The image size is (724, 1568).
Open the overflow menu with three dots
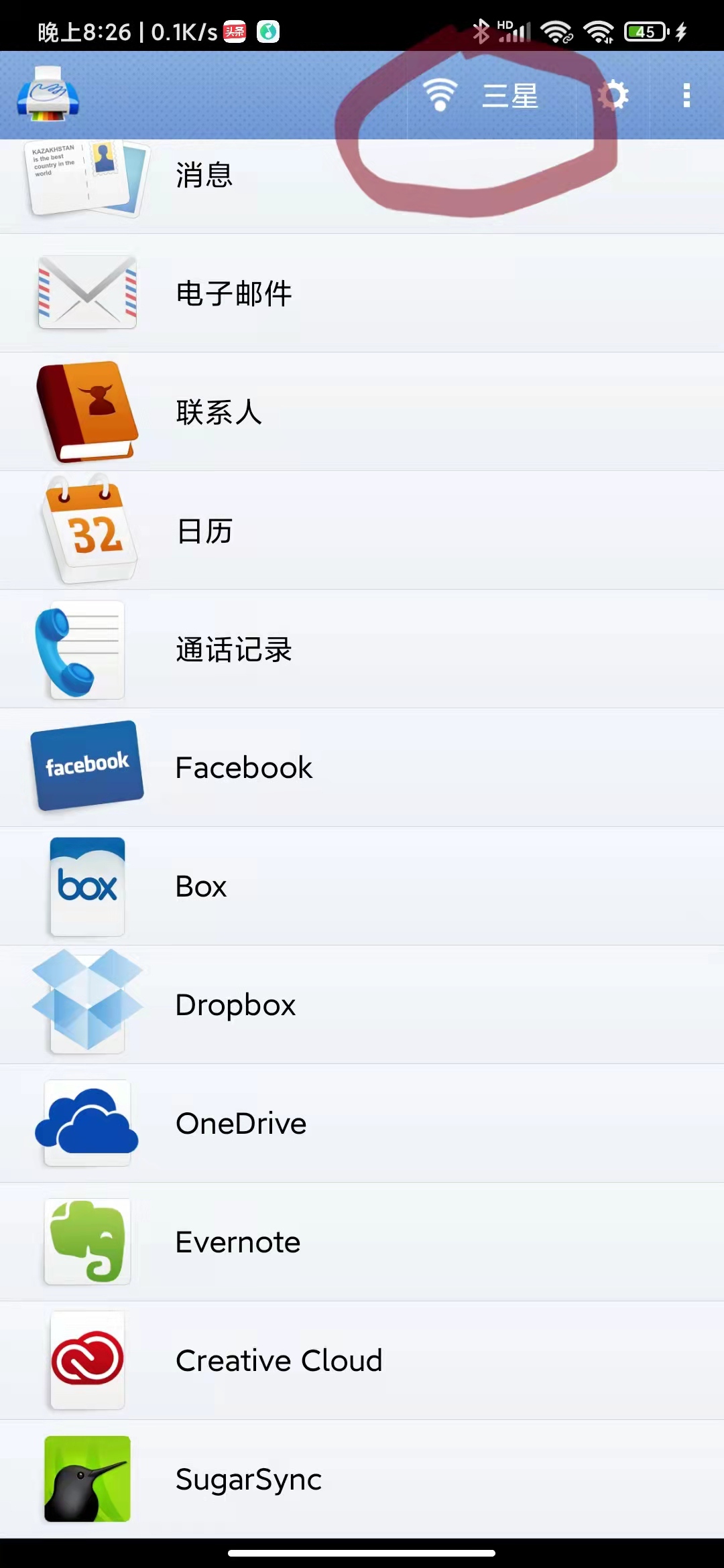[x=686, y=94]
